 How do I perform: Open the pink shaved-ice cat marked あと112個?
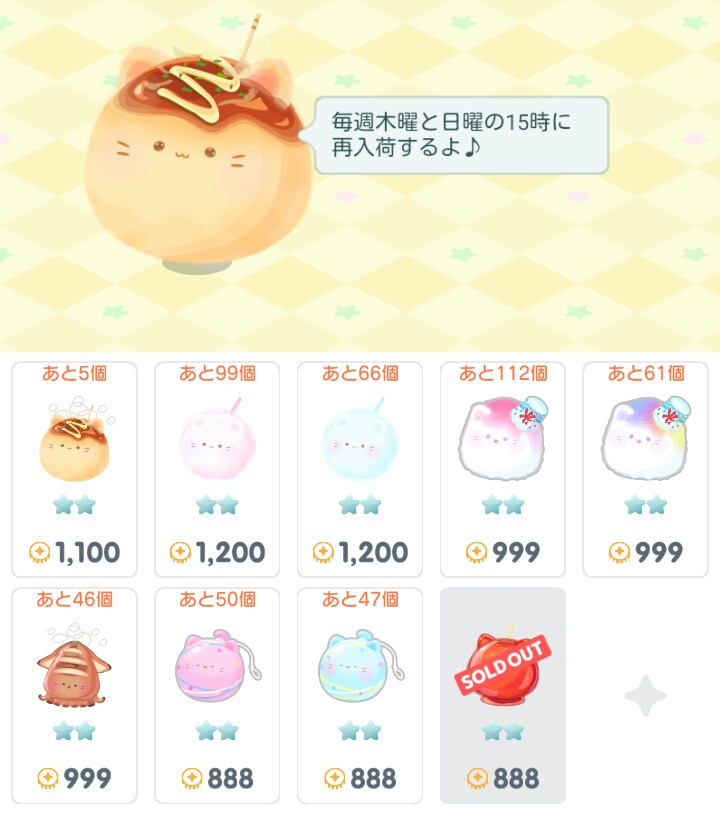pyautogui.click(x=503, y=469)
